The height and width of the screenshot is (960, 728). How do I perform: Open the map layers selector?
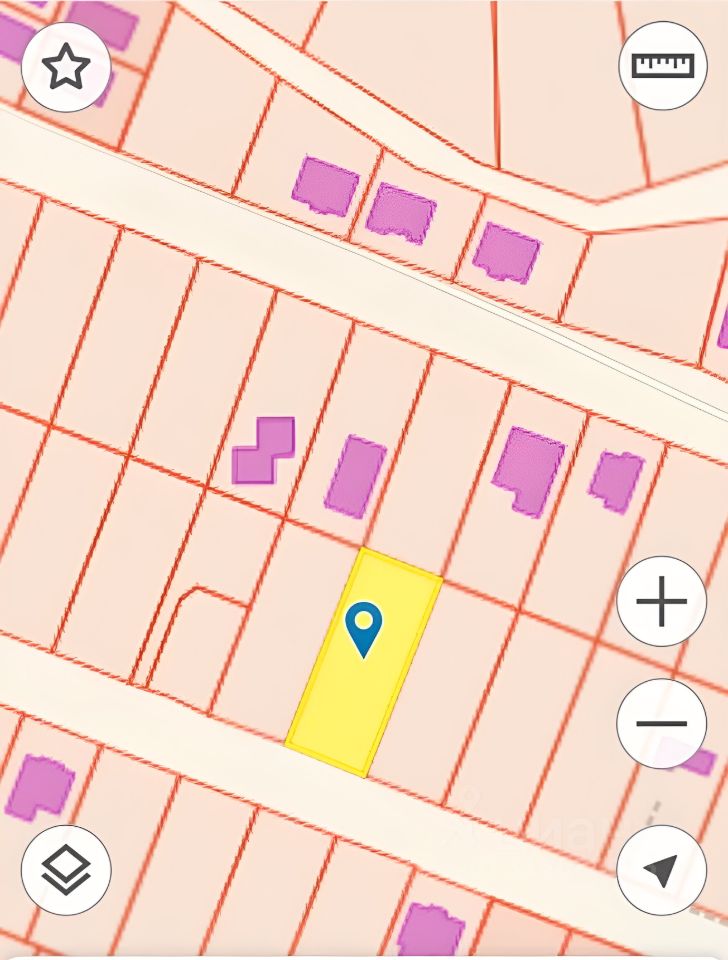(66, 869)
